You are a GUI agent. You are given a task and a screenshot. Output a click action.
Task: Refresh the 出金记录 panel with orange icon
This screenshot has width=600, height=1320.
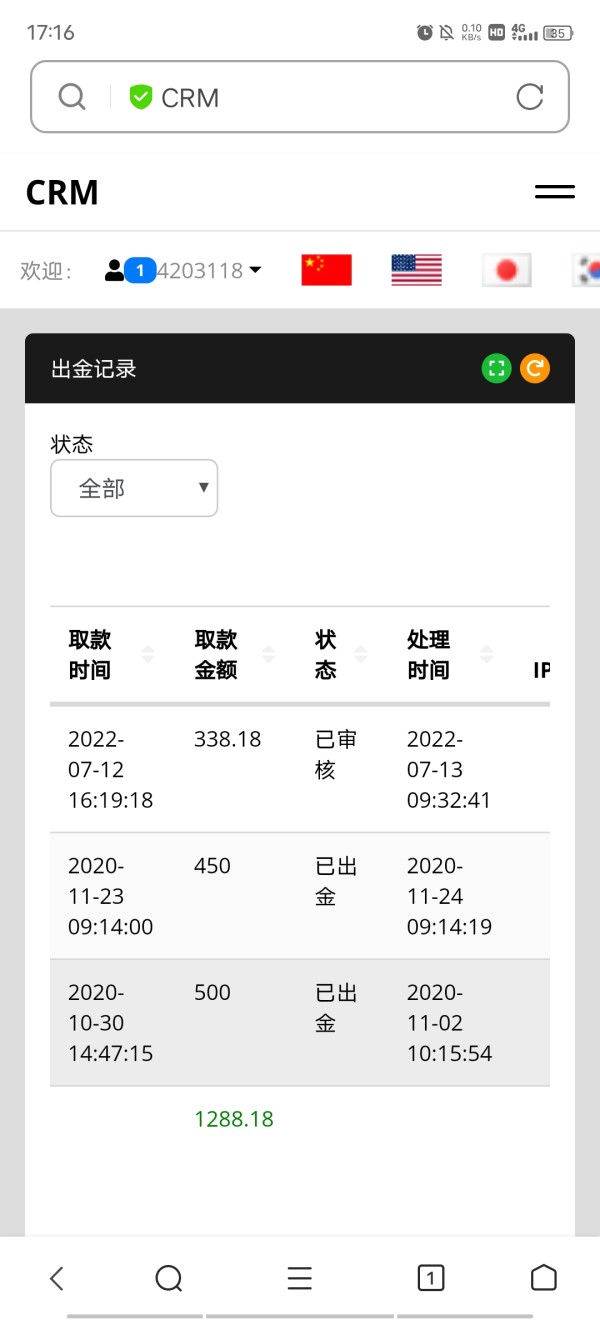pyautogui.click(x=535, y=368)
